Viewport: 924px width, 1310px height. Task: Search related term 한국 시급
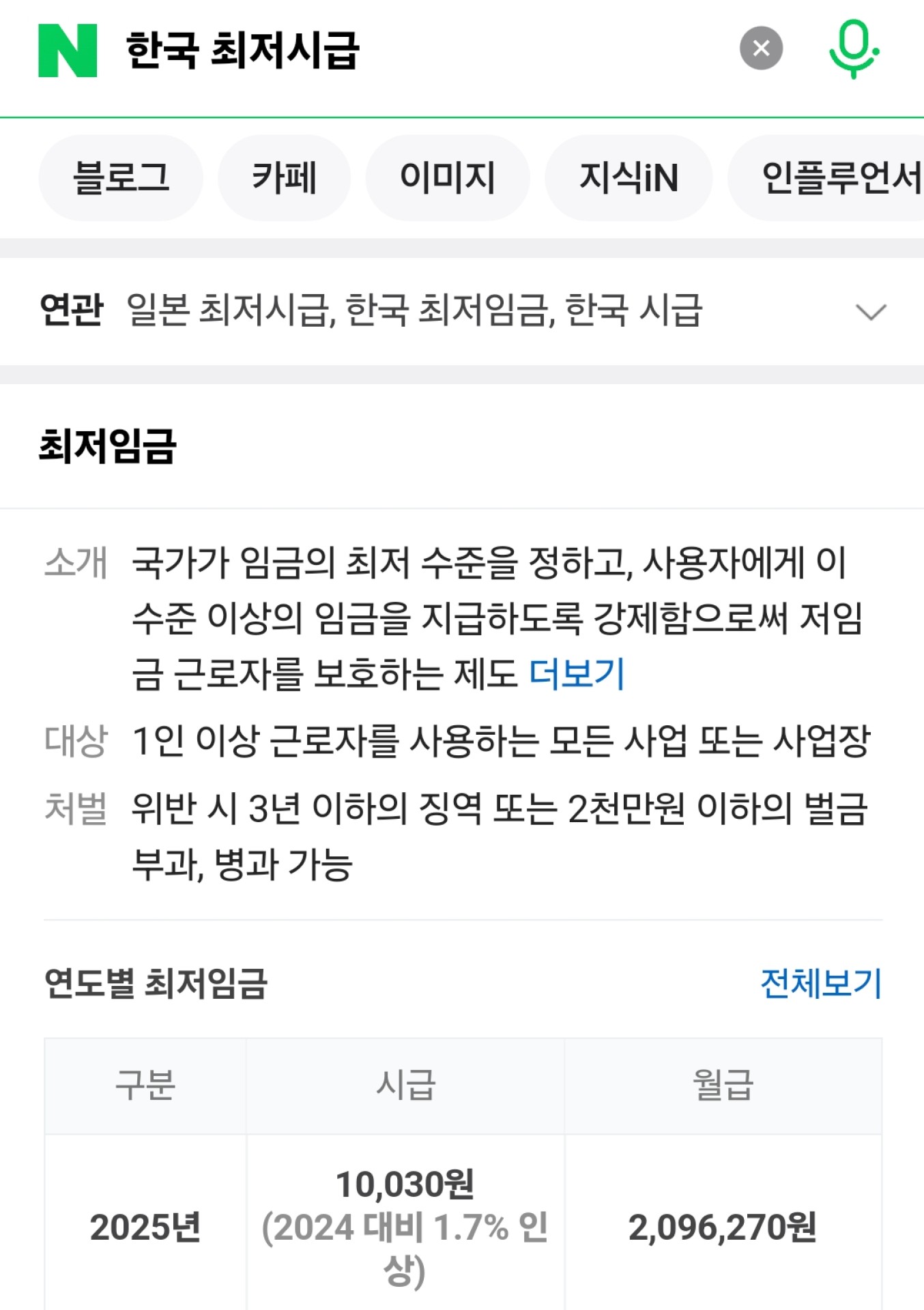633,310
